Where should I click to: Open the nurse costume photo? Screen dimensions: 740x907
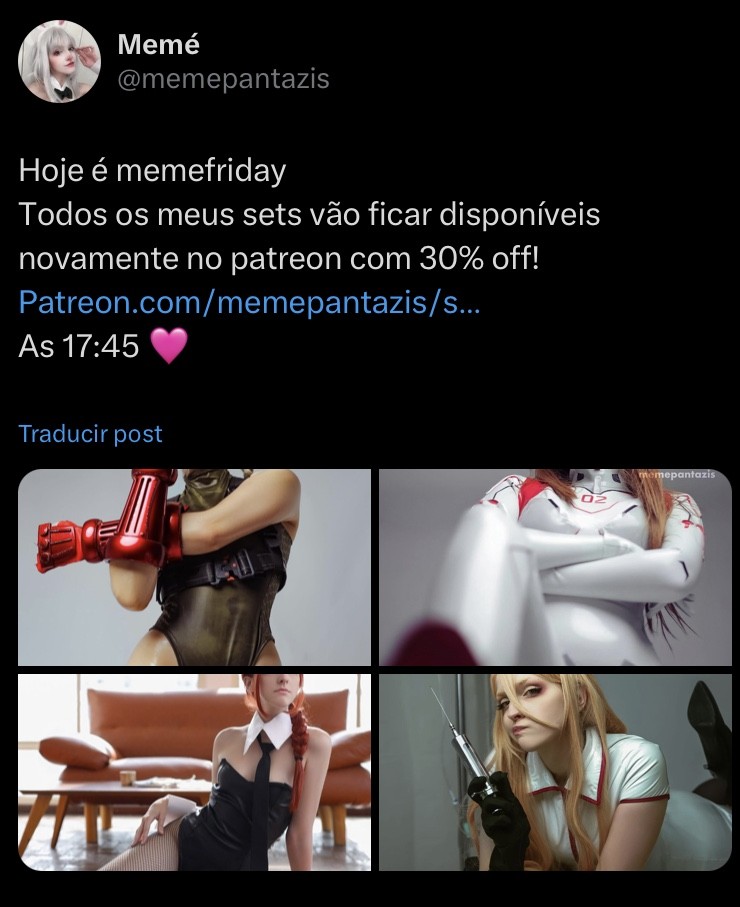[555, 771]
